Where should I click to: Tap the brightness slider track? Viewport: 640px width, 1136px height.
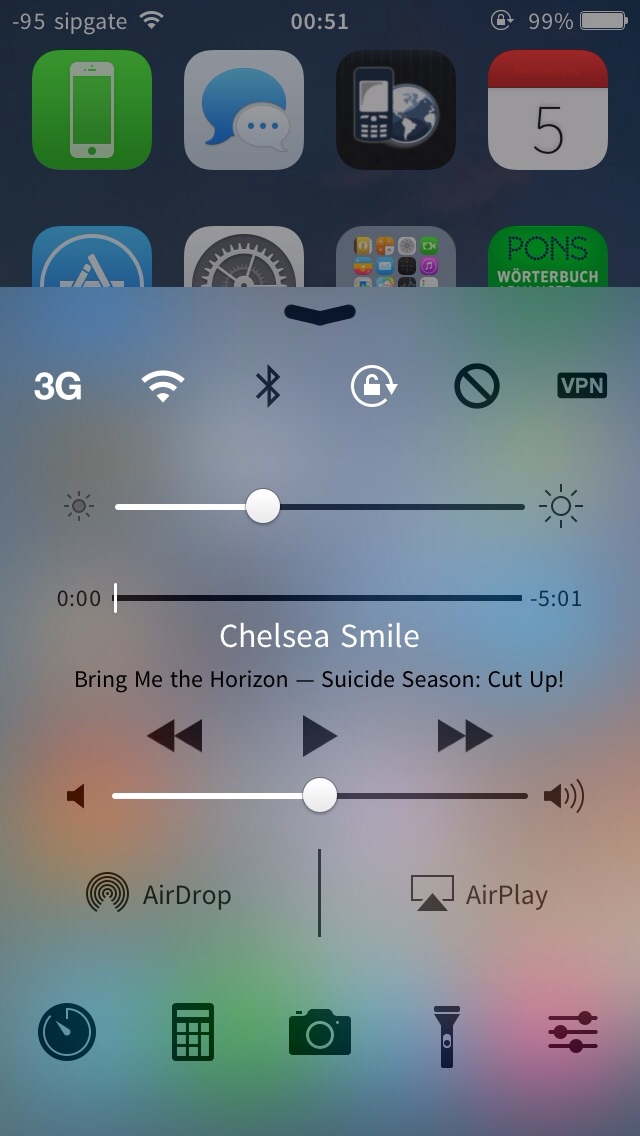point(320,506)
